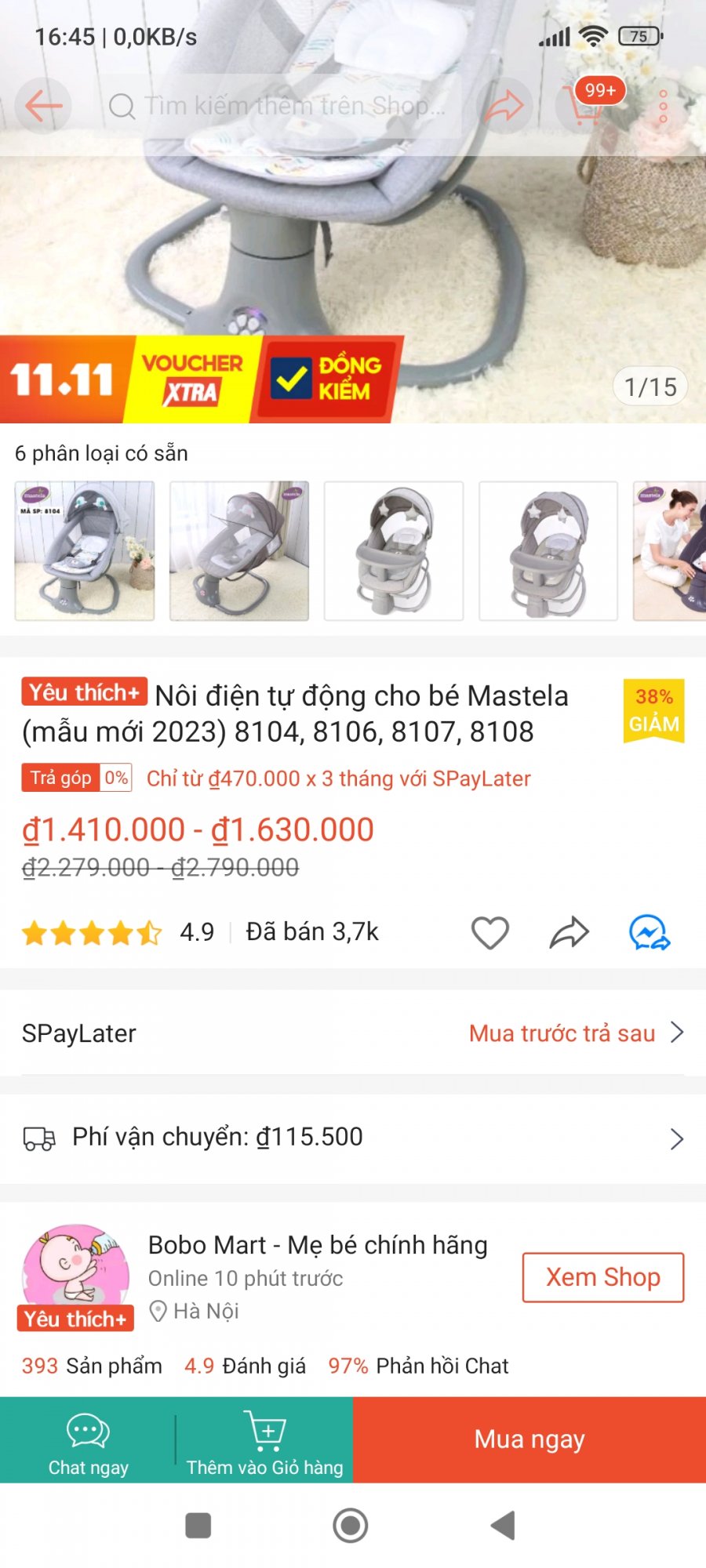The height and width of the screenshot is (1568, 706).
Task: Share product from the top bar
Action: 504,106
